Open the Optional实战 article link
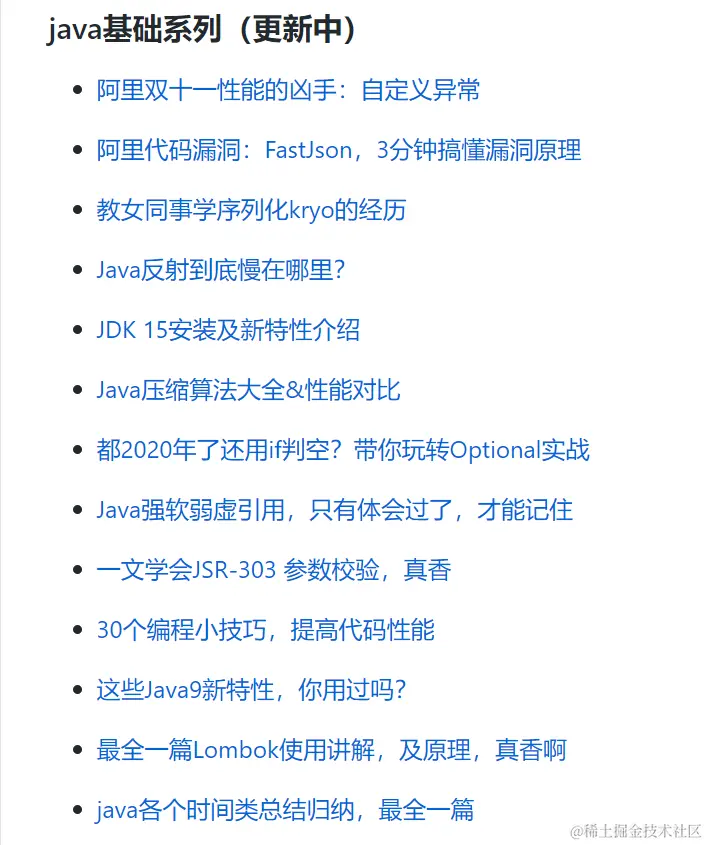Image resolution: width=707 pixels, height=845 pixels. click(x=342, y=450)
